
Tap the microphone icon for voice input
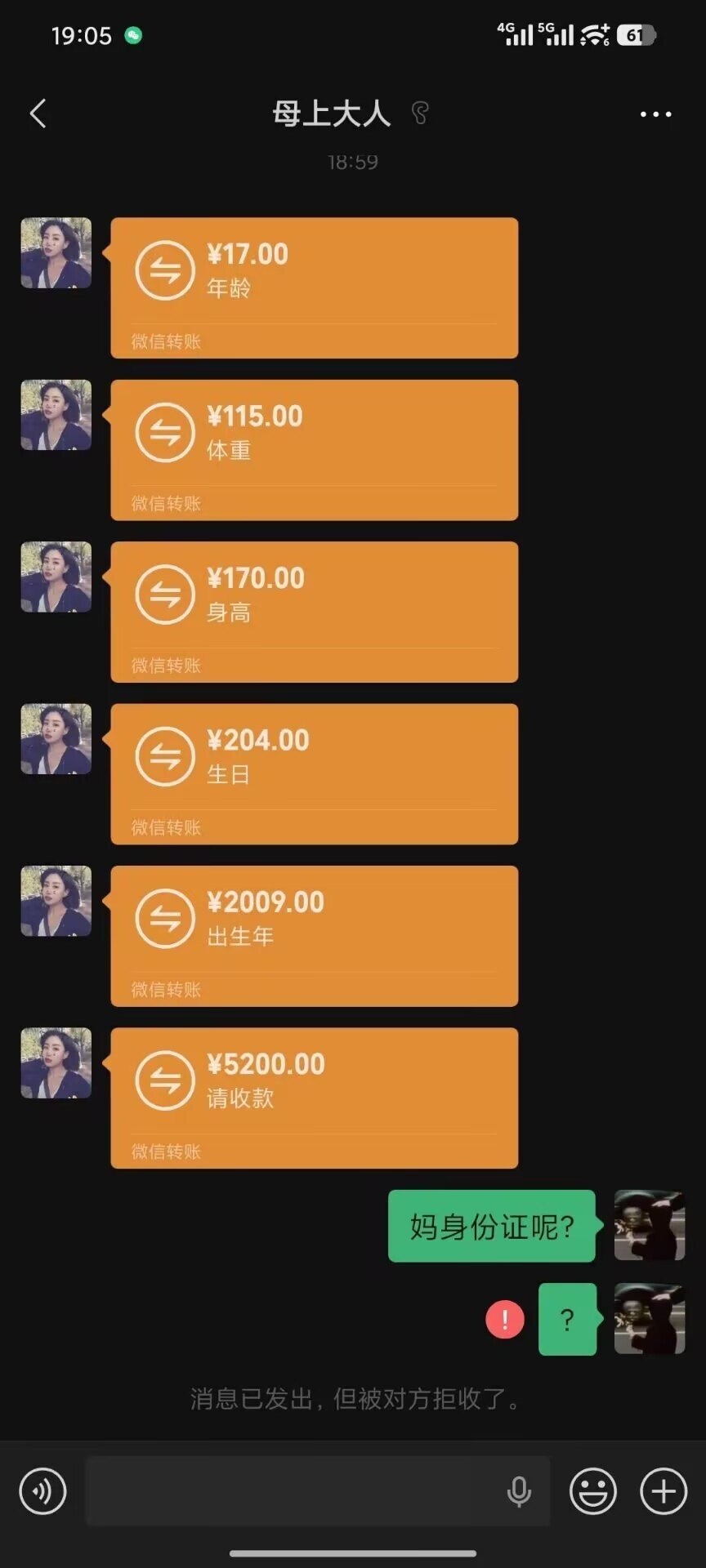[521, 1491]
